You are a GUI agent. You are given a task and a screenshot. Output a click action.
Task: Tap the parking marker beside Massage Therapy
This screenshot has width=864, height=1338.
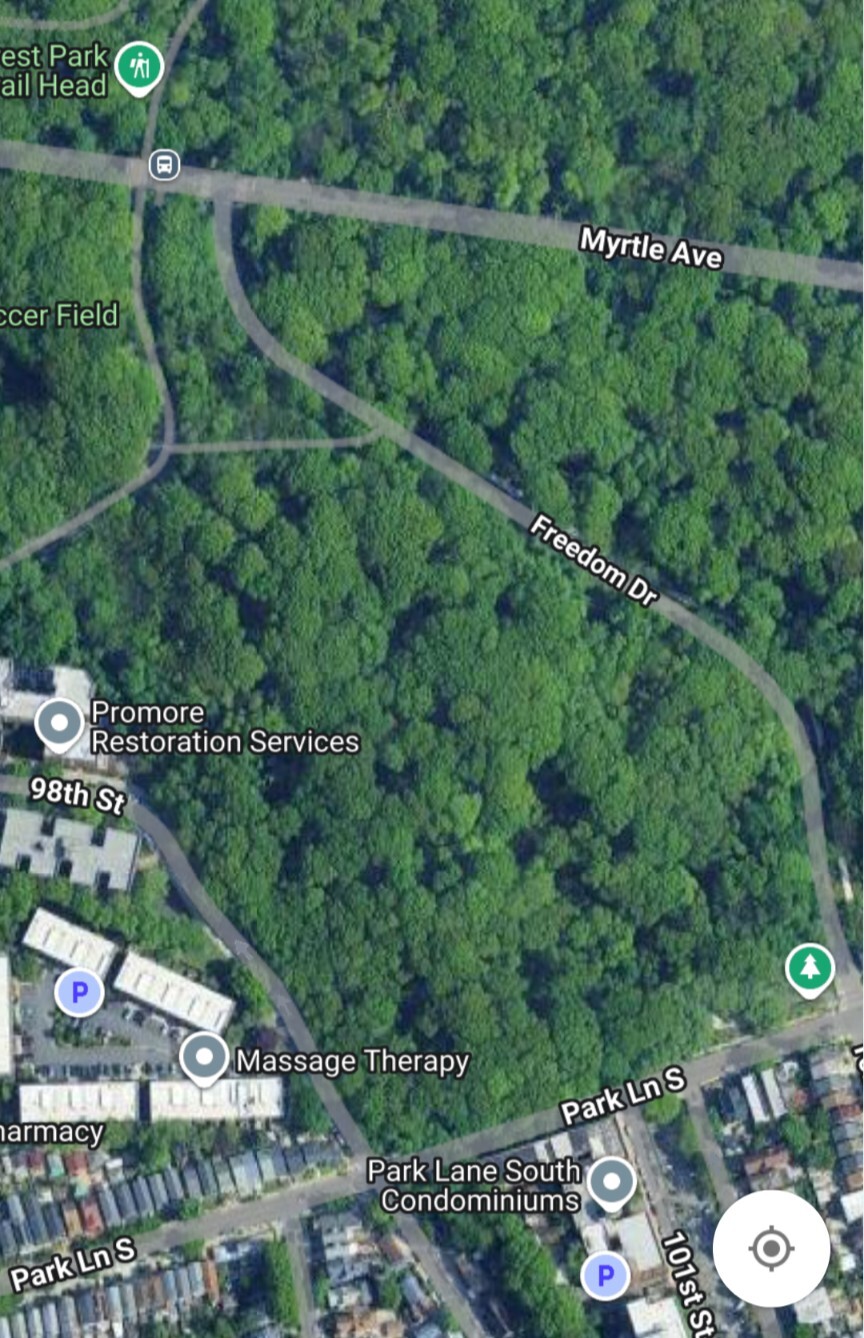pyautogui.click(x=79, y=993)
